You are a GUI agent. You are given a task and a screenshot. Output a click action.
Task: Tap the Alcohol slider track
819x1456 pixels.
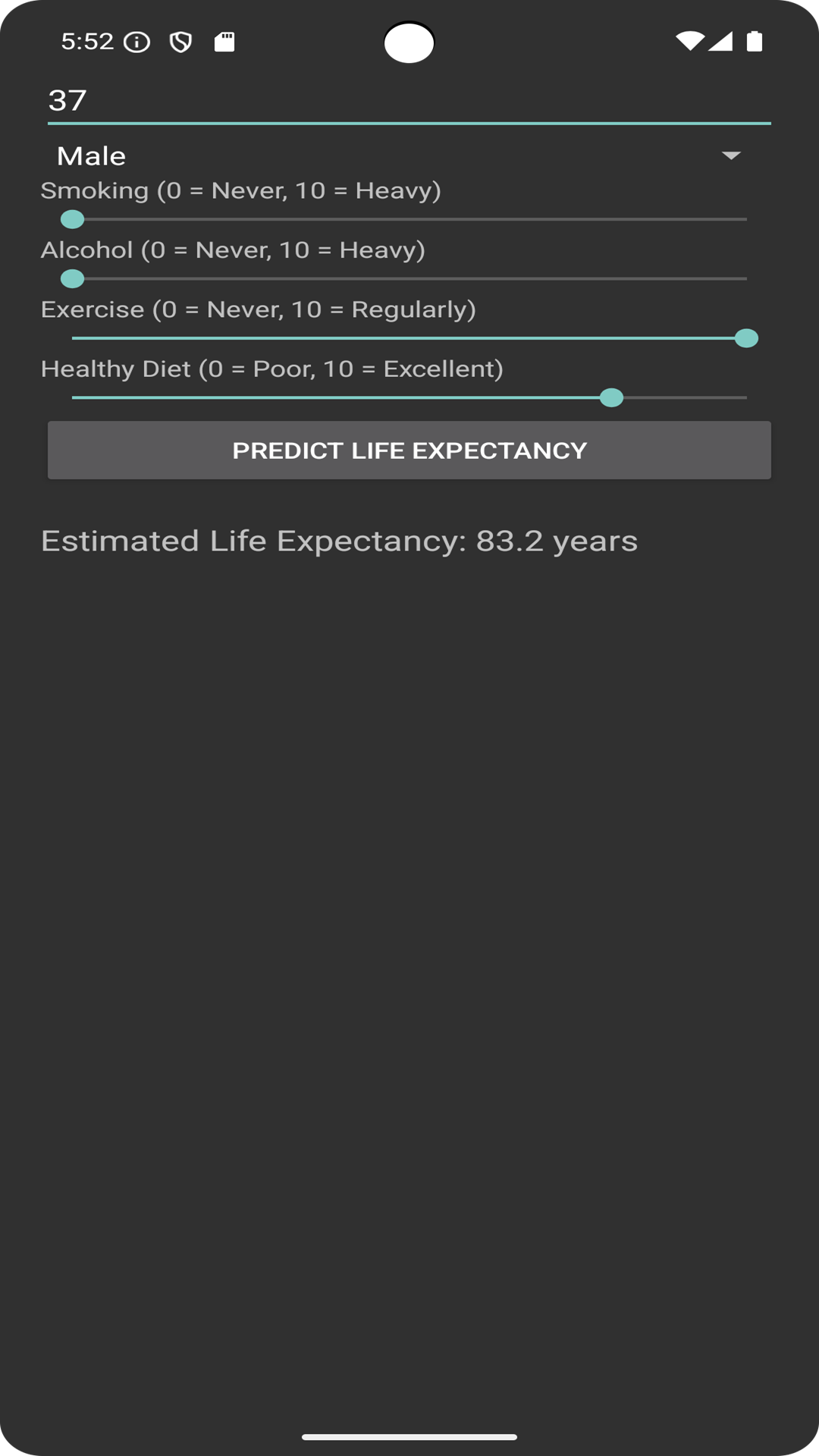(409, 278)
